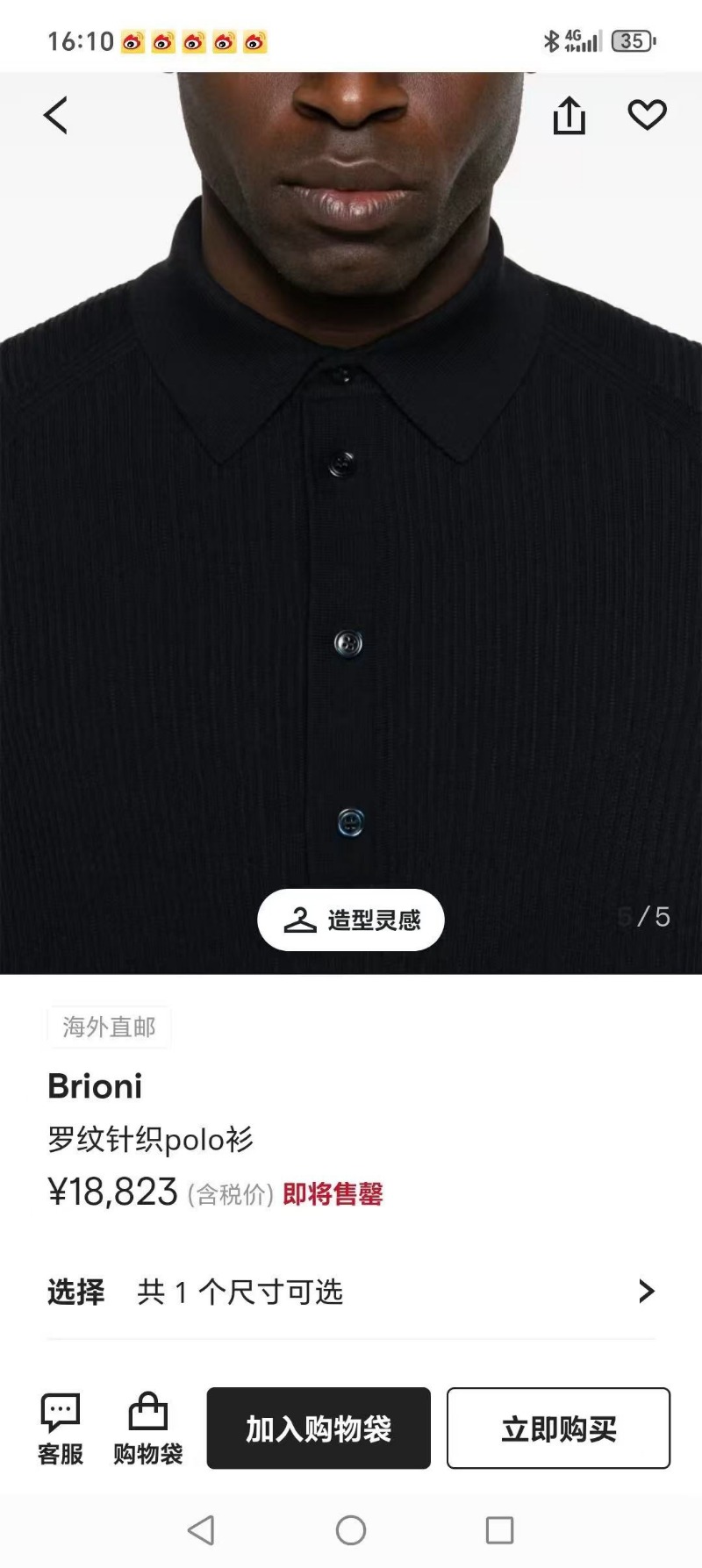This screenshot has width=702, height=1568.
Task: Open recent apps via the square button
Action: [499, 1530]
